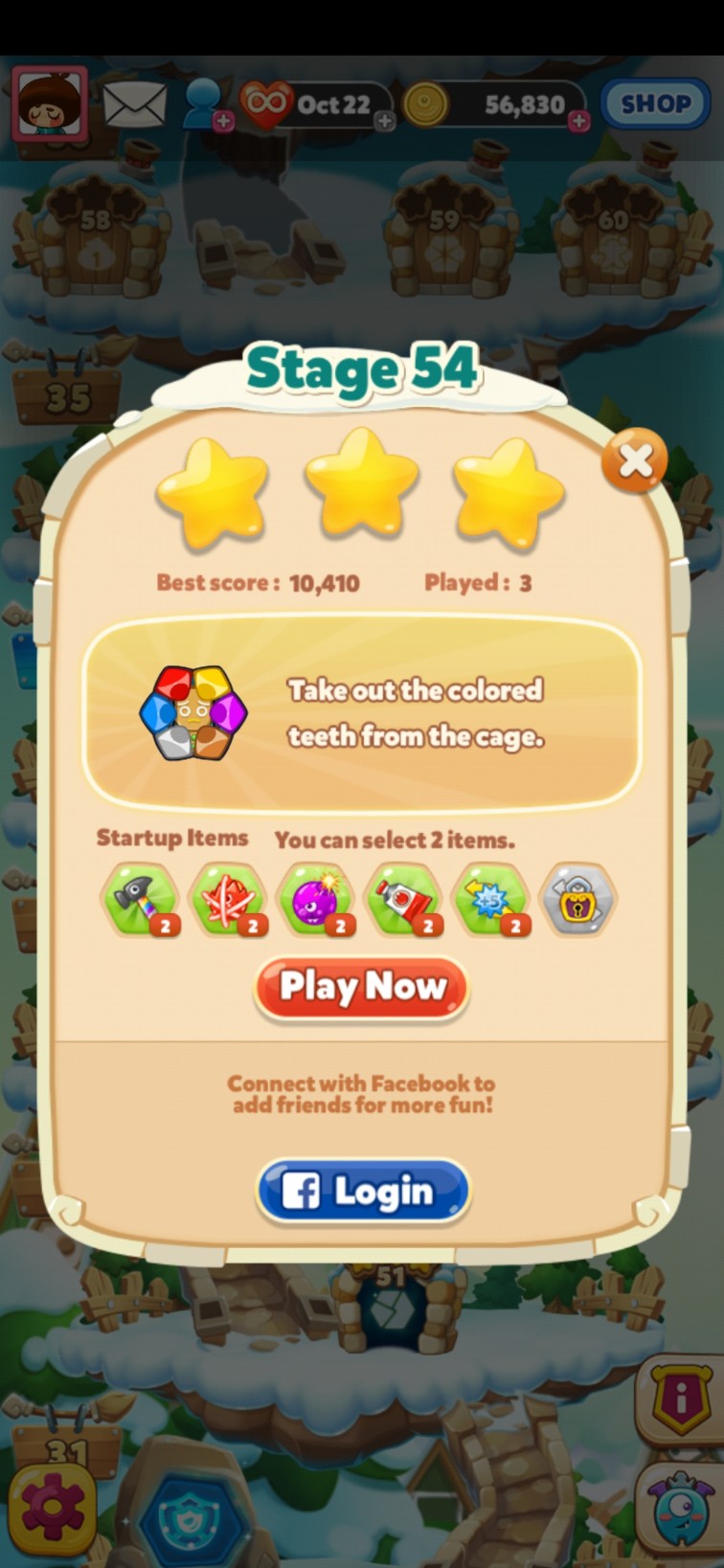The image size is (724, 1568).
Task: Tap the locked startup item slot
Action: click(x=578, y=900)
